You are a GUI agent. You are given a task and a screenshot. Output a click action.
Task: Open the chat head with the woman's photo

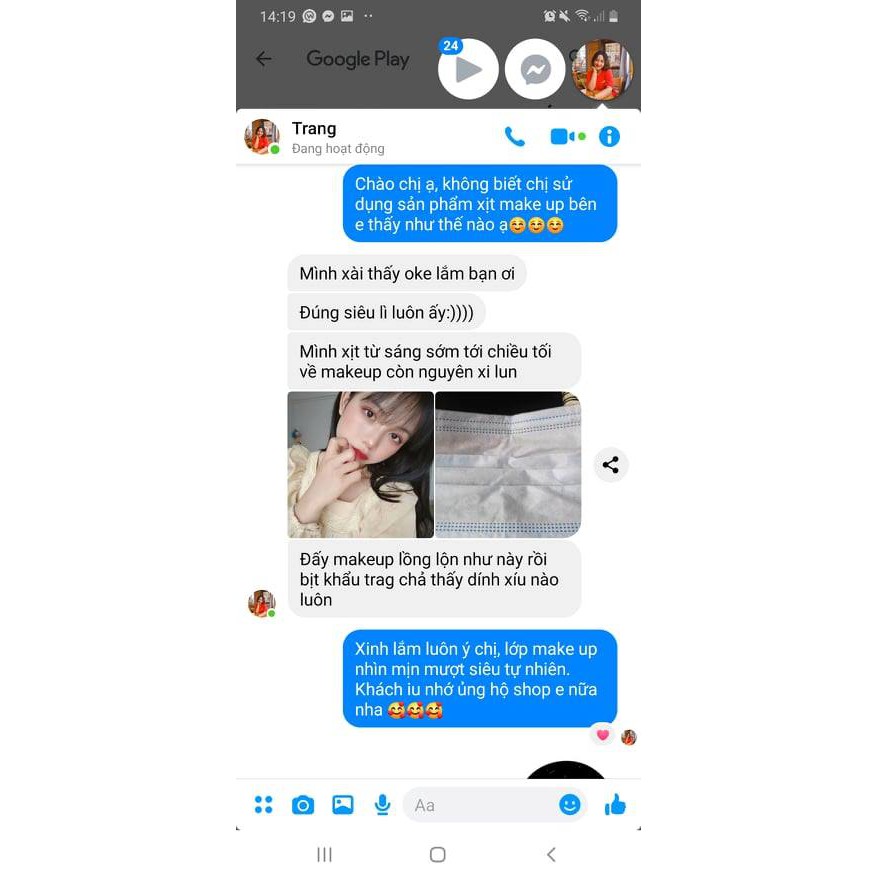602,69
